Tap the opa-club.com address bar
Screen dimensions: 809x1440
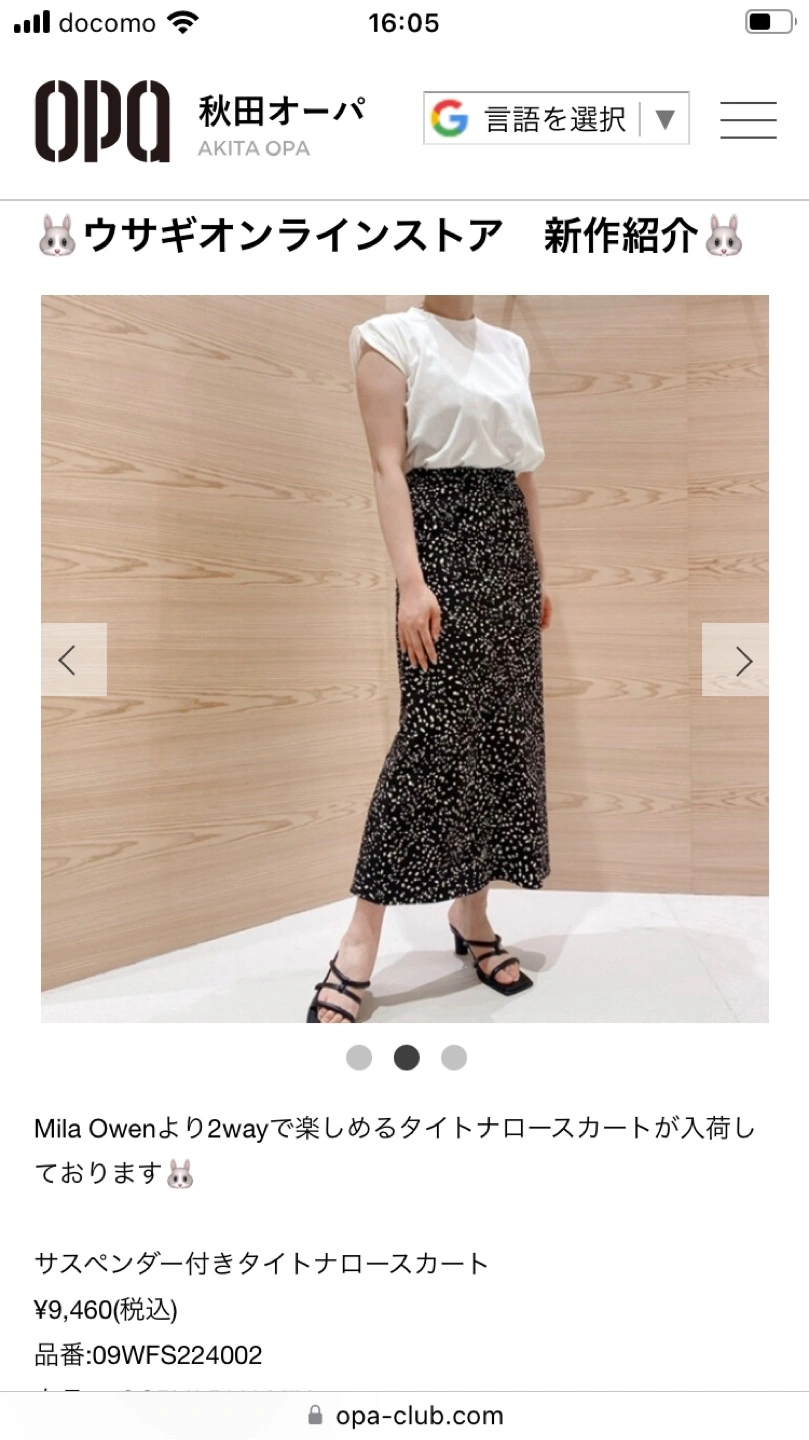[x=405, y=1415]
